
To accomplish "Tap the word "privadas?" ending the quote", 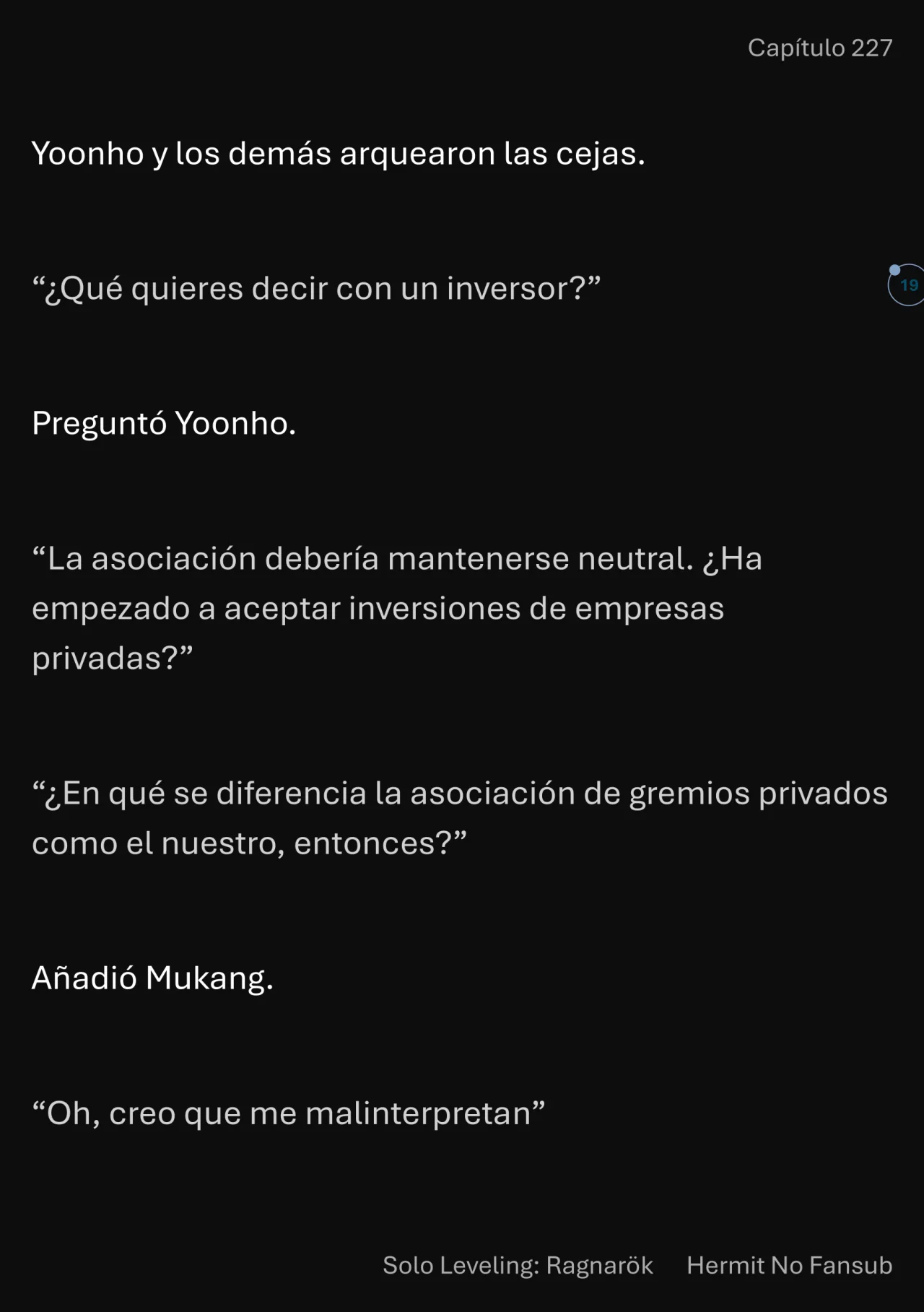I will (x=105, y=659).
